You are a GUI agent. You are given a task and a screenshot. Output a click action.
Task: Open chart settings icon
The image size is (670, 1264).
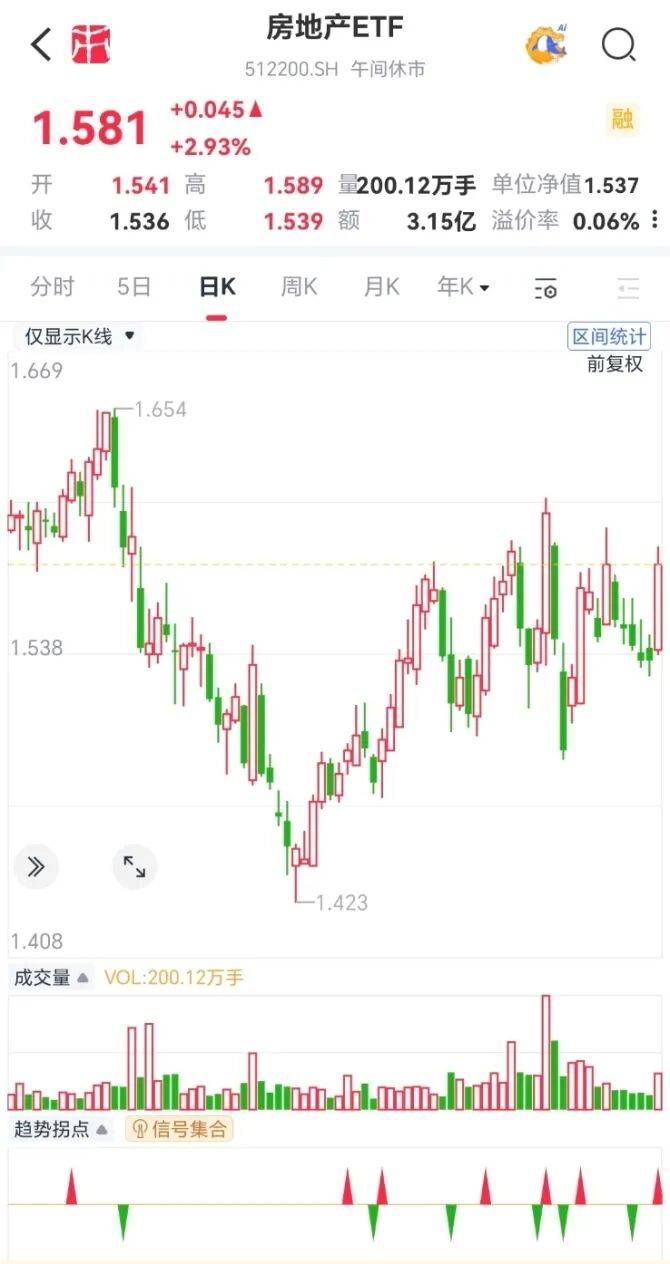[546, 289]
